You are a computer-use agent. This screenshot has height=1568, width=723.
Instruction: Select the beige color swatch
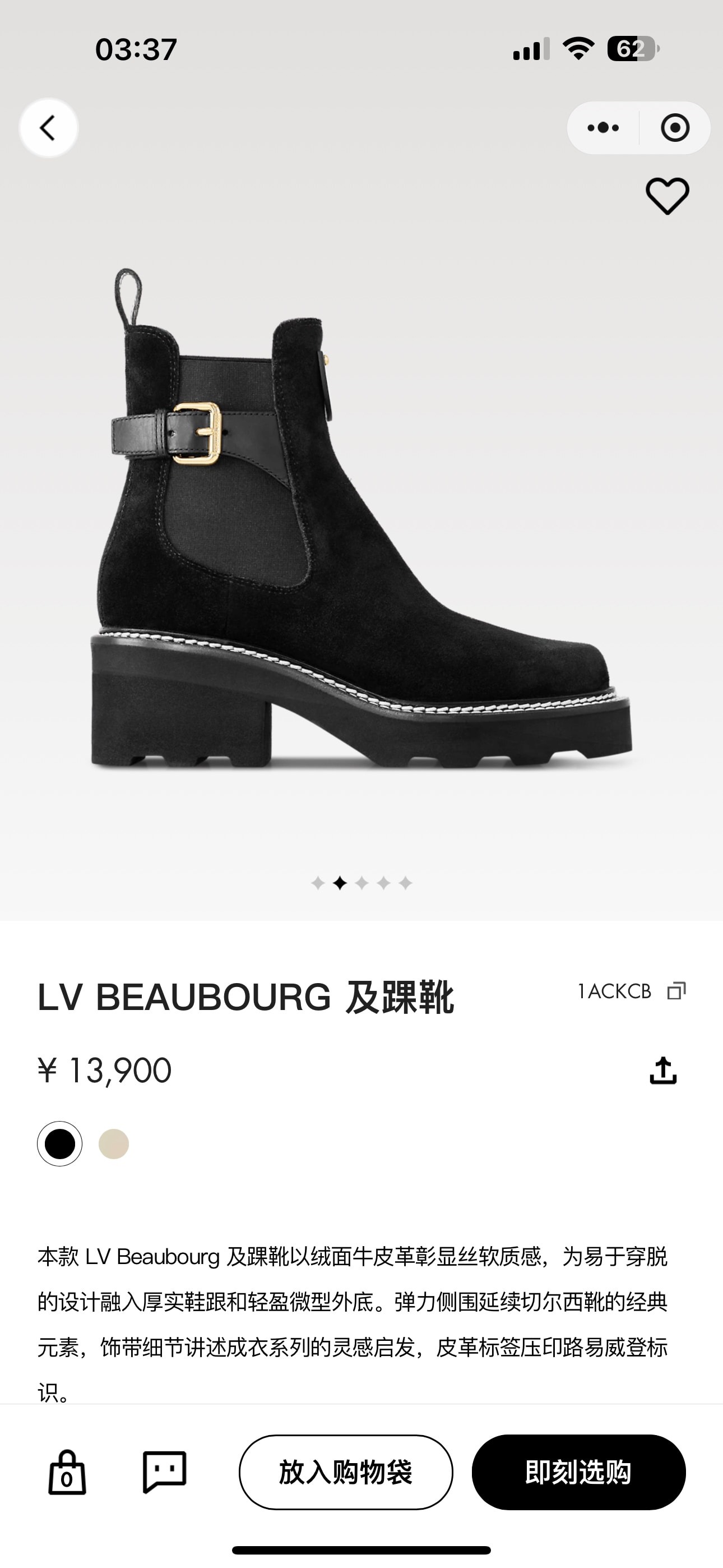[114, 1143]
